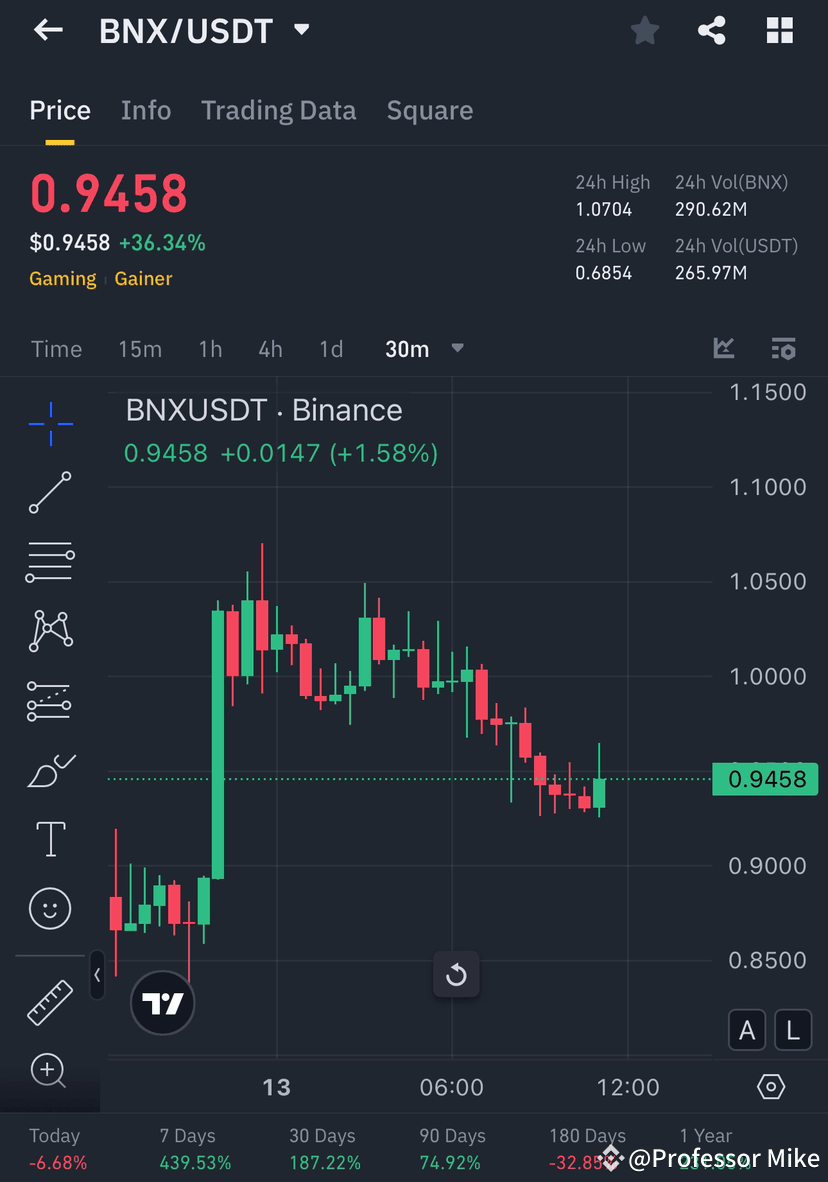
Task: Open the Square tab
Action: coord(429,110)
